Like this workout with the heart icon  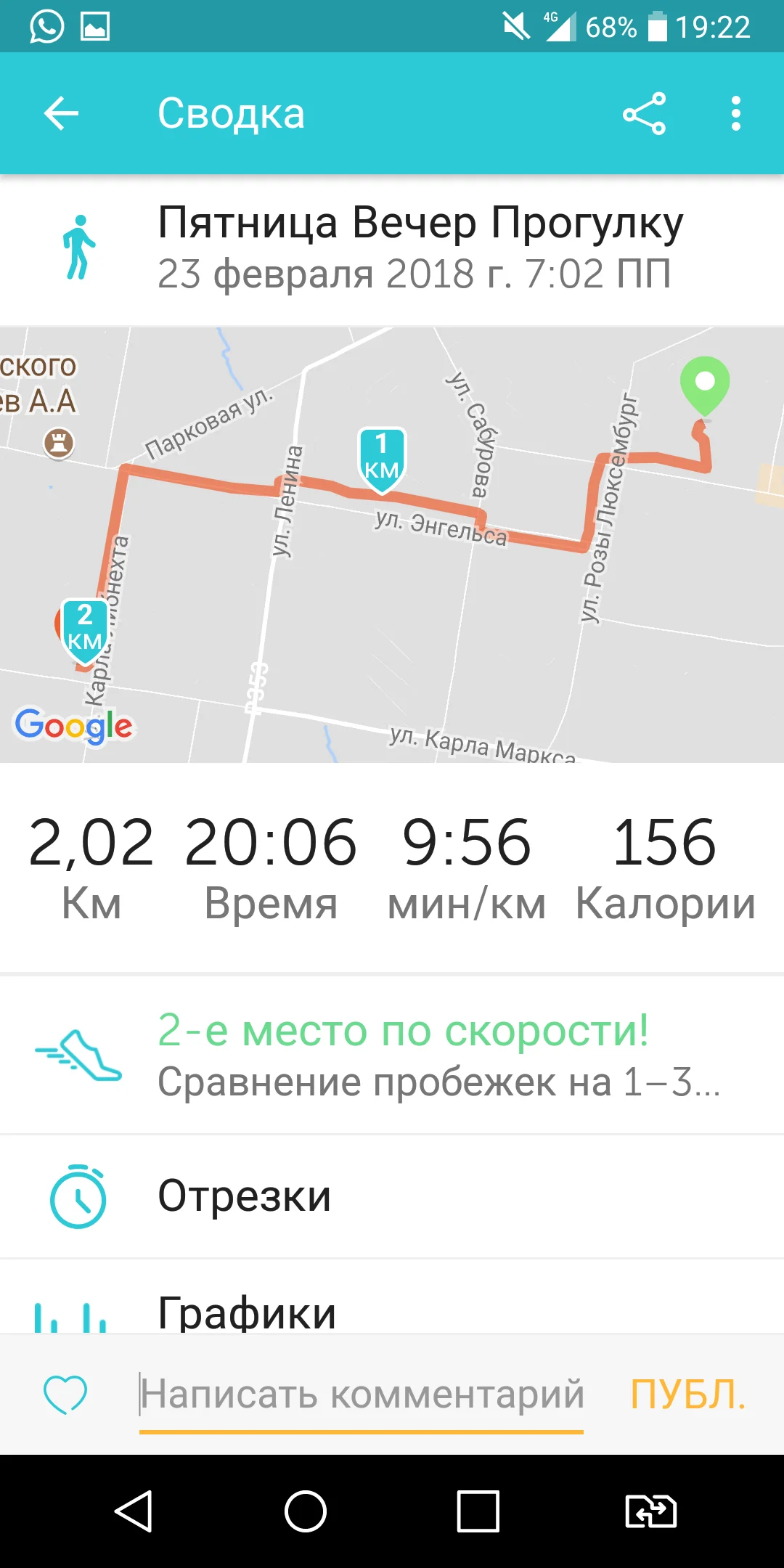(x=65, y=1394)
